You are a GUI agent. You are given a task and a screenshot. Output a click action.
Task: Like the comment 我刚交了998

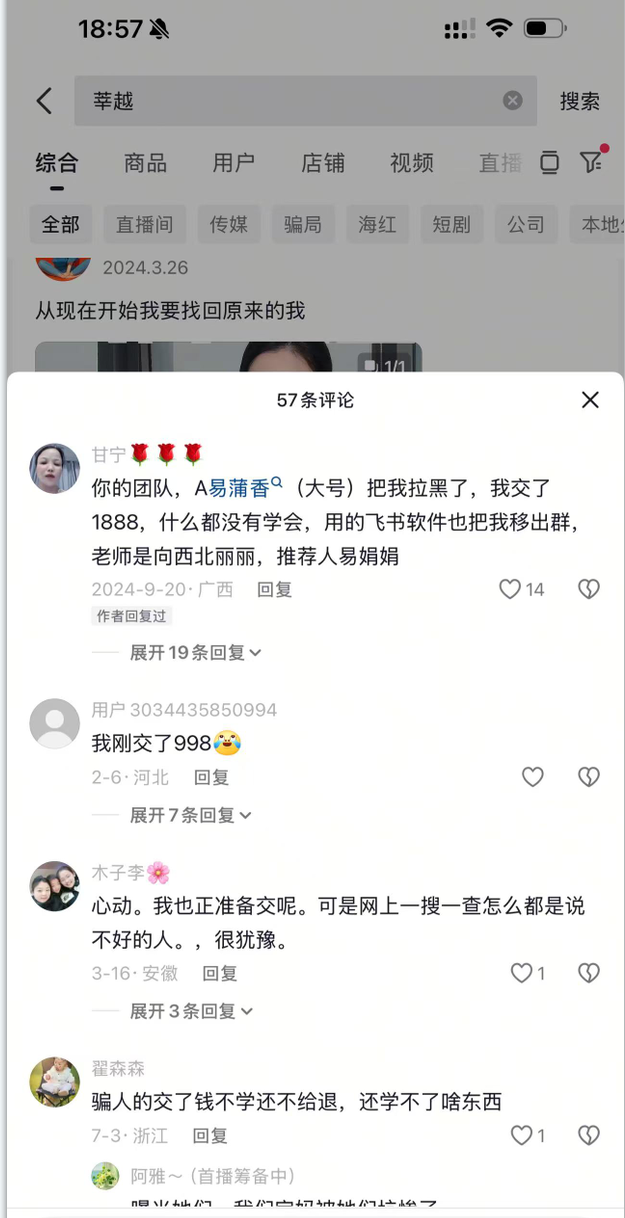[x=533, y=777]
